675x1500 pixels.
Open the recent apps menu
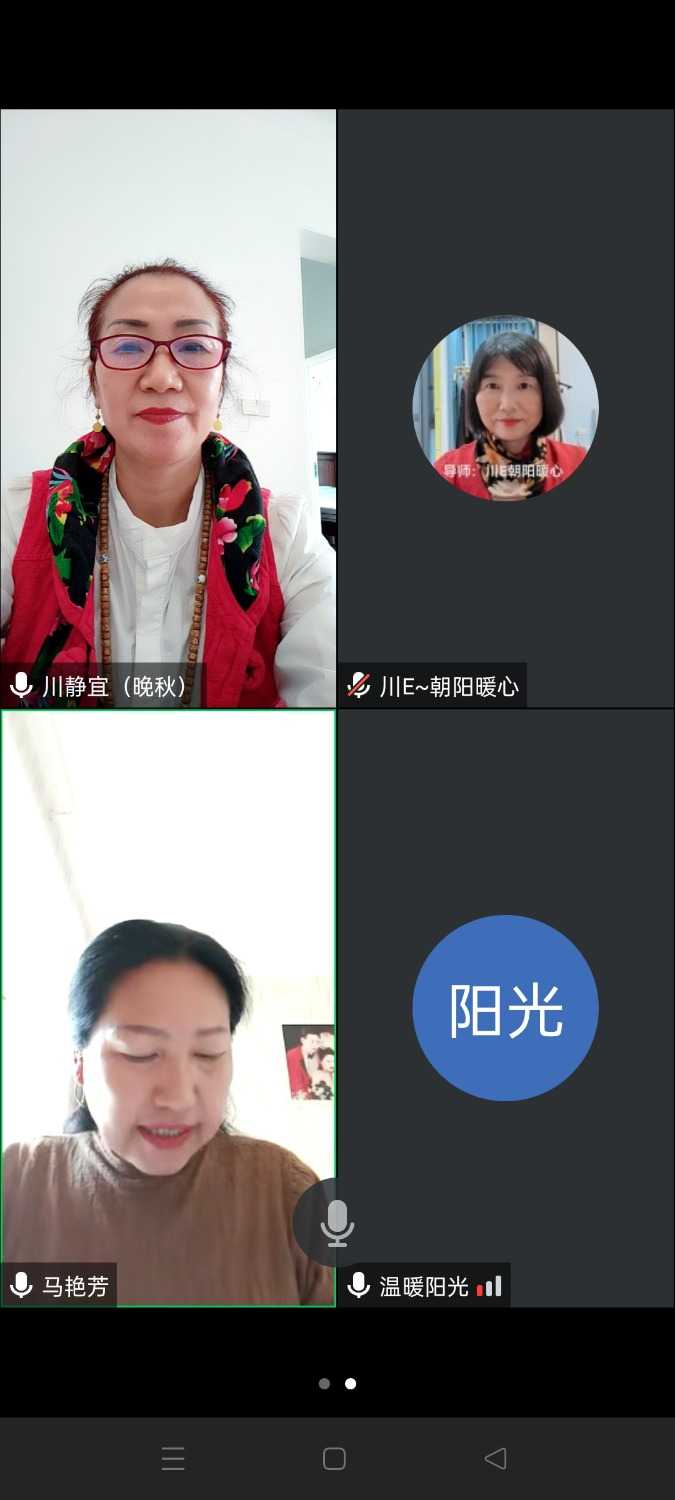pyautogui.click(x=173, y=1459)
